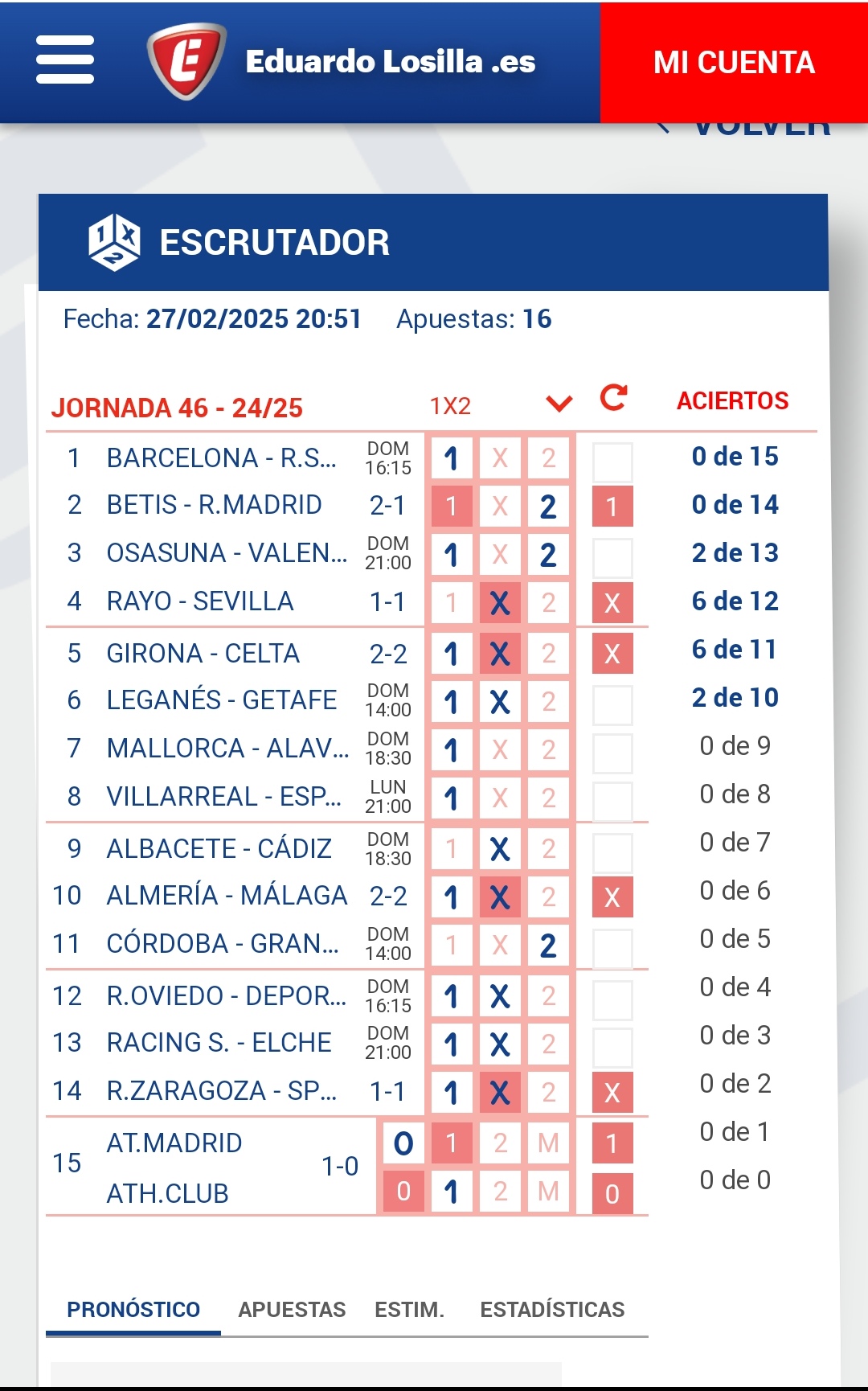This screenshot has width=868, height=1391.
Task: Choose 1 for Osasuna - Valencia match
Action: [x=452, y=555]
